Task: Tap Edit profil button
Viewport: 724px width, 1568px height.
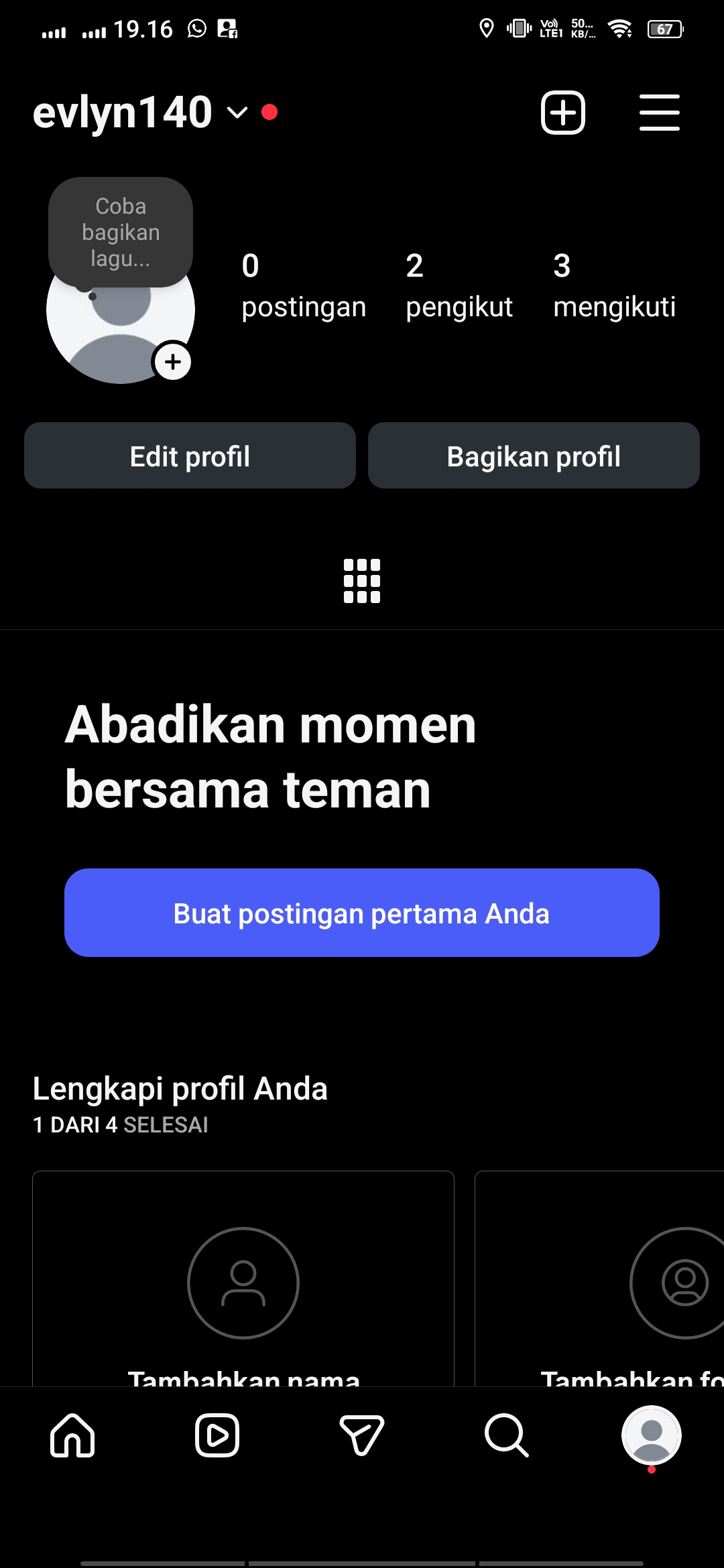Action: point(190,456)
